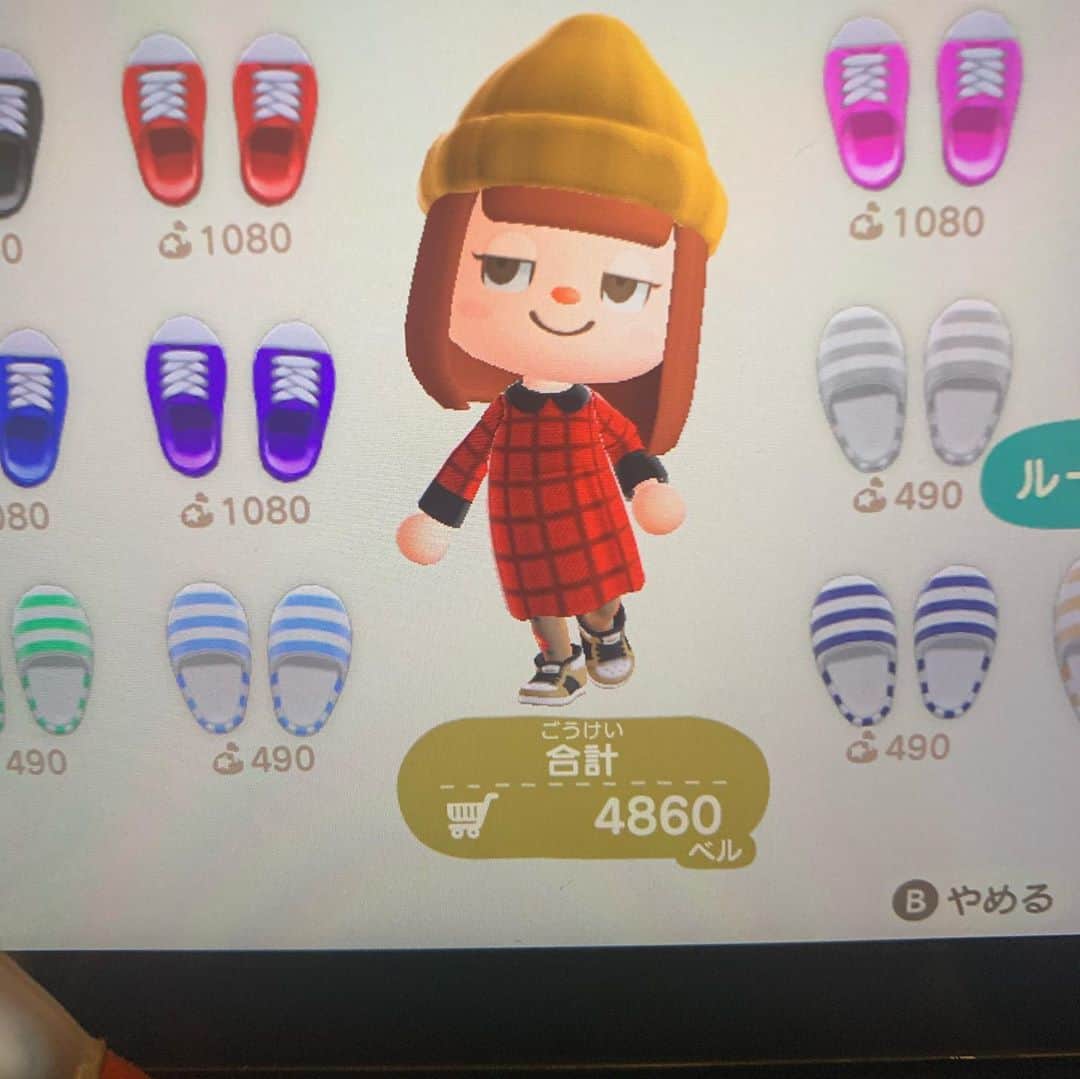Select the red sneakers priced 1080

pos(219,120)
